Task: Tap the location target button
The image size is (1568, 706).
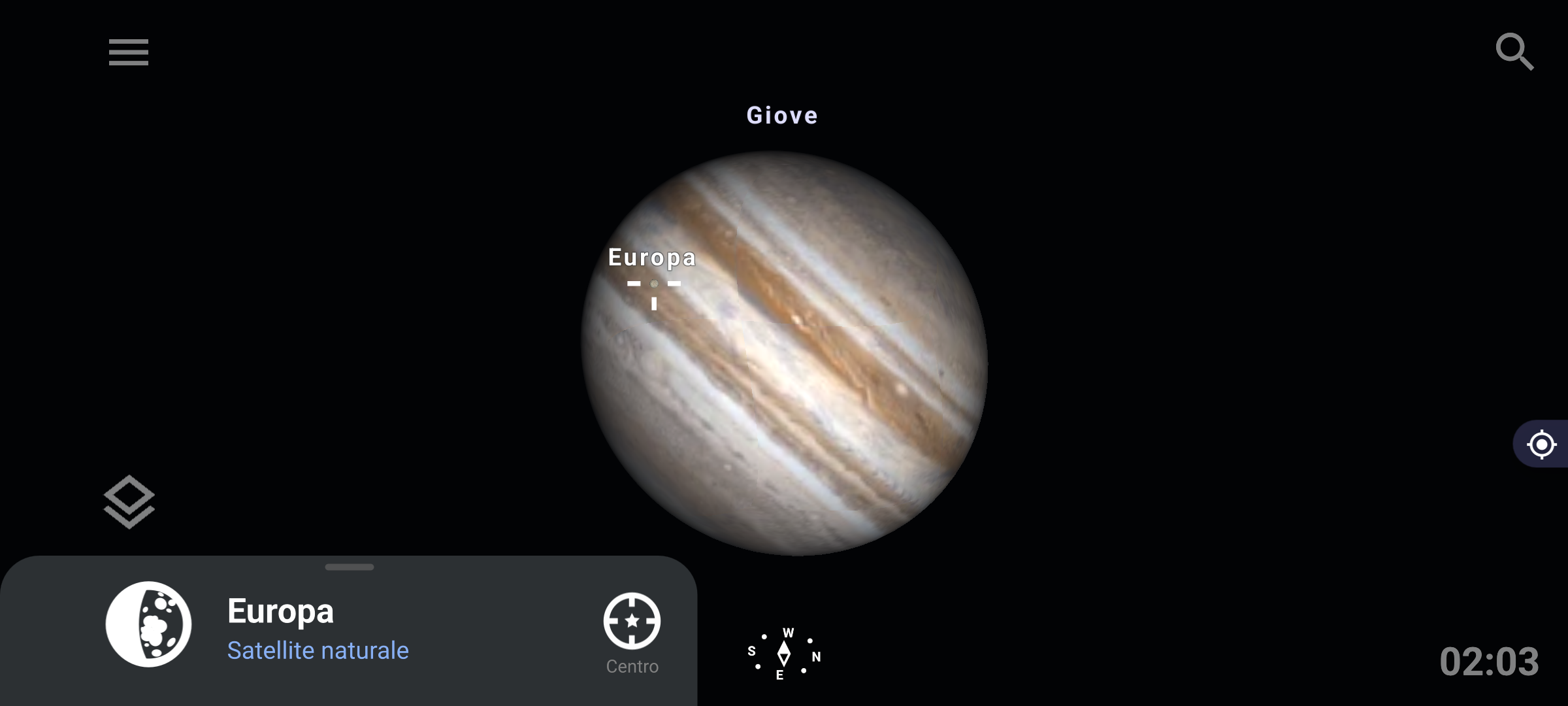Action: [1541, 445]
